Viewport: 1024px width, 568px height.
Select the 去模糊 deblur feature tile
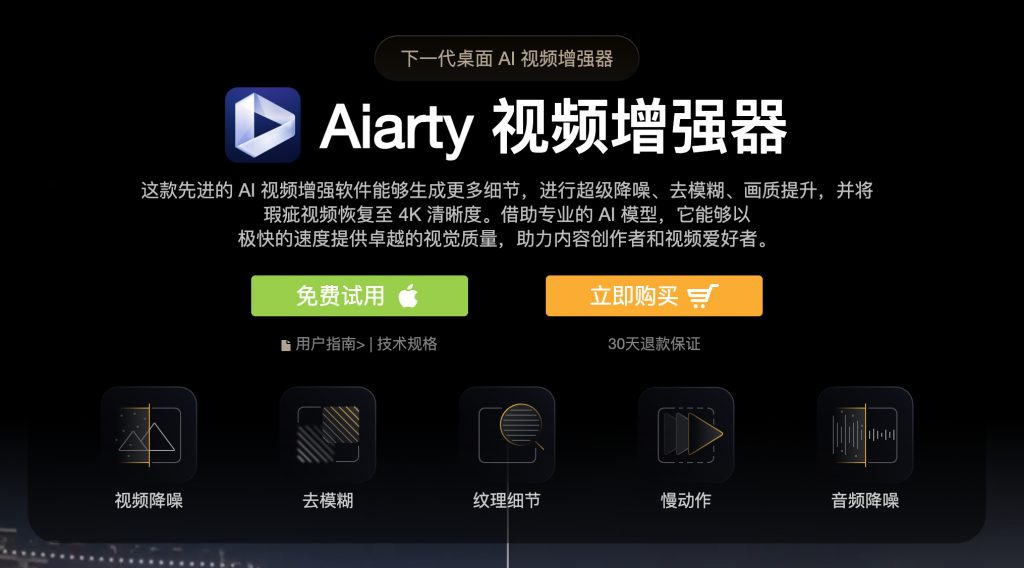328,436
